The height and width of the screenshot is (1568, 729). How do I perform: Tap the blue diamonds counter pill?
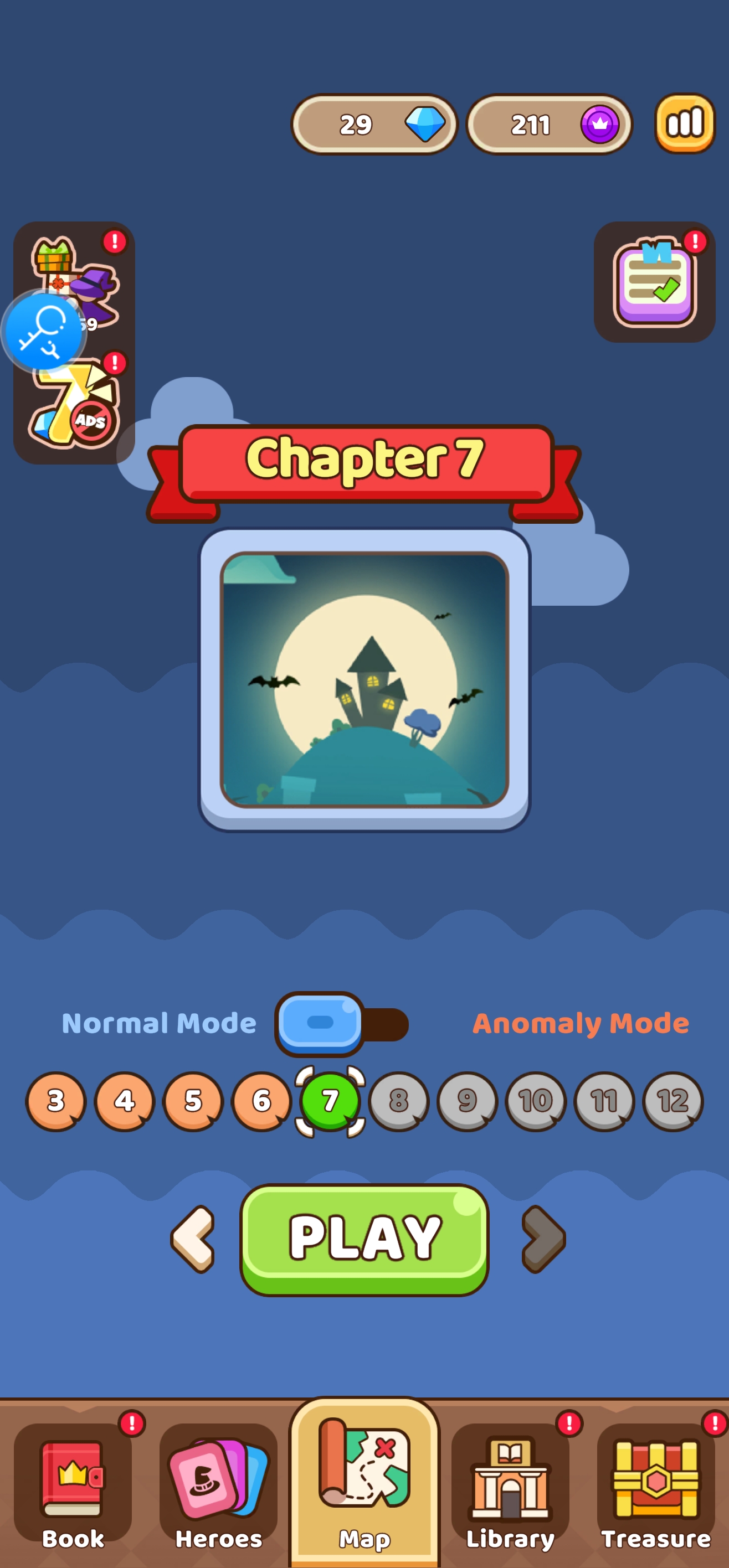(x=374, y=124)
